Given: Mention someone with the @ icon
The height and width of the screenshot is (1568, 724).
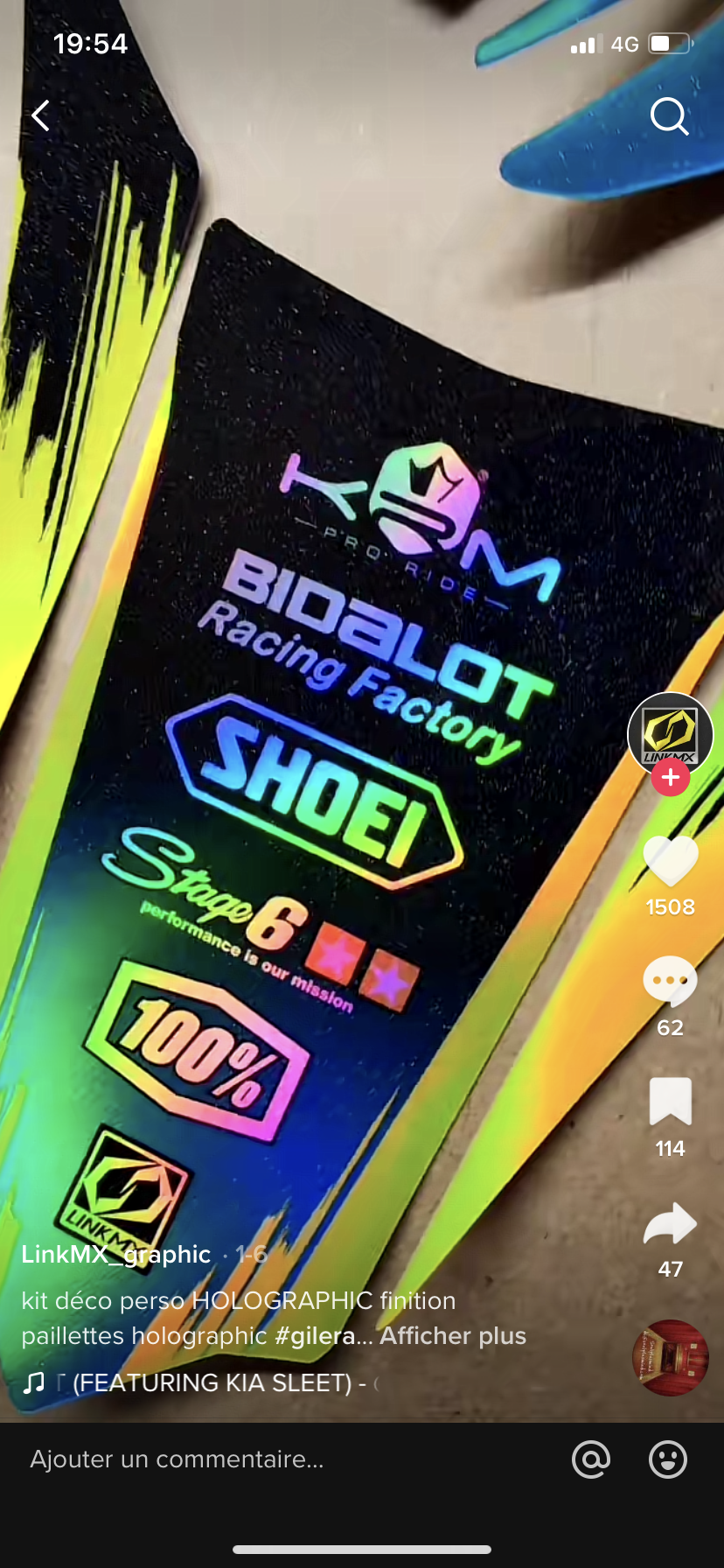Looking at the screenshot, I should coord(591,1459).
